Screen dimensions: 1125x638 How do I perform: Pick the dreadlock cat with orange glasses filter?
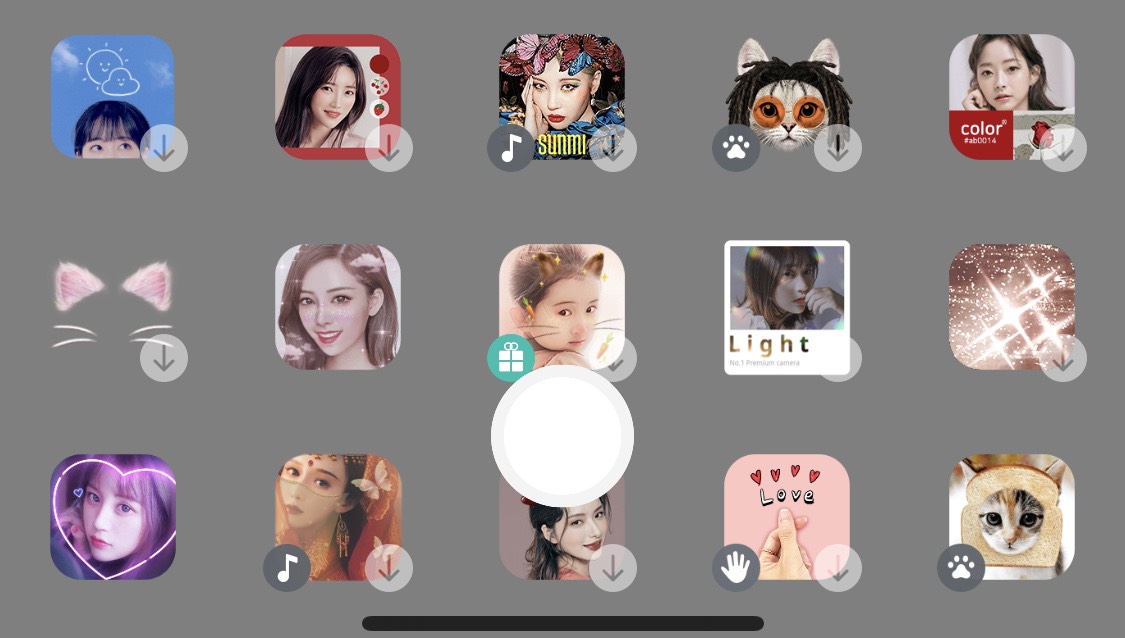[x=787, y=96]
